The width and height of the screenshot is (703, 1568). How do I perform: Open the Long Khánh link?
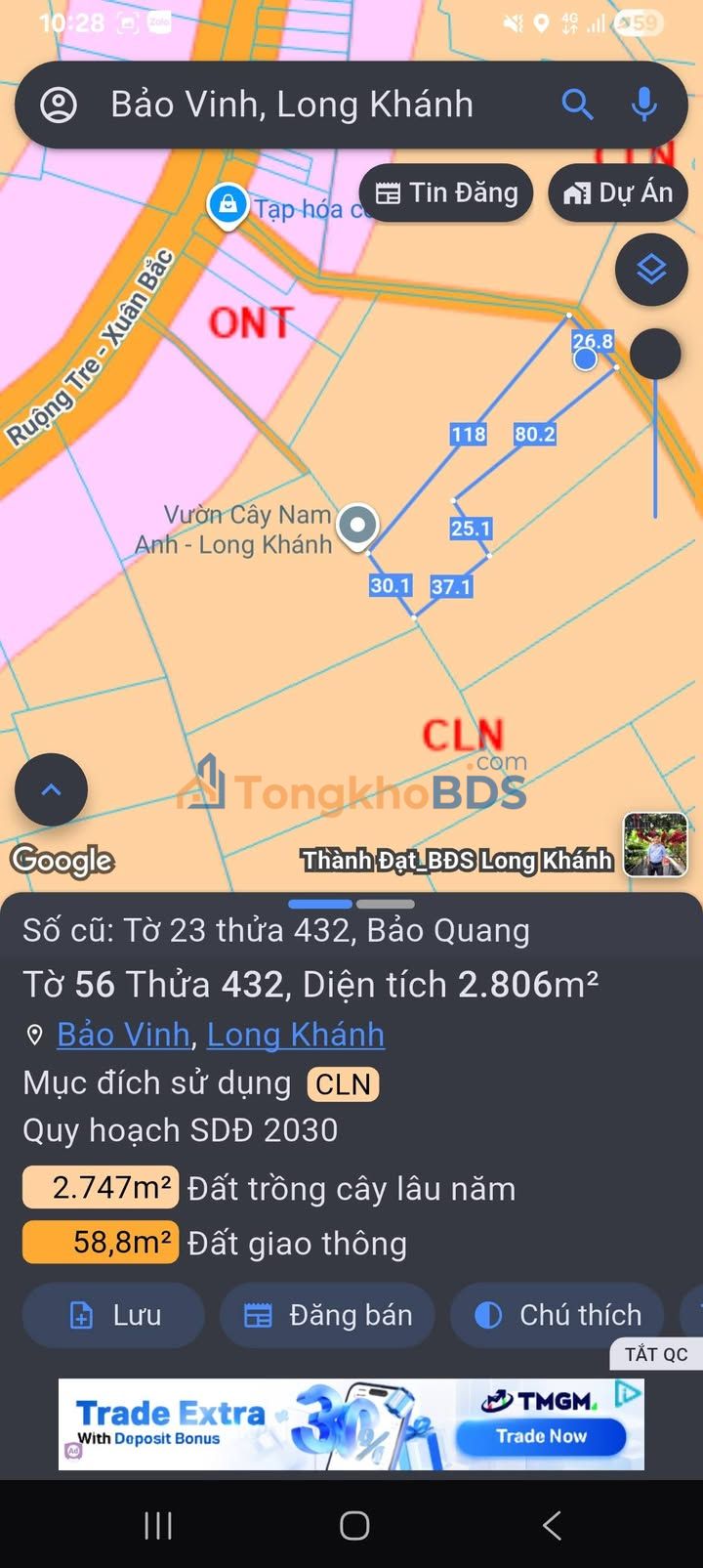coord(295,1035)
